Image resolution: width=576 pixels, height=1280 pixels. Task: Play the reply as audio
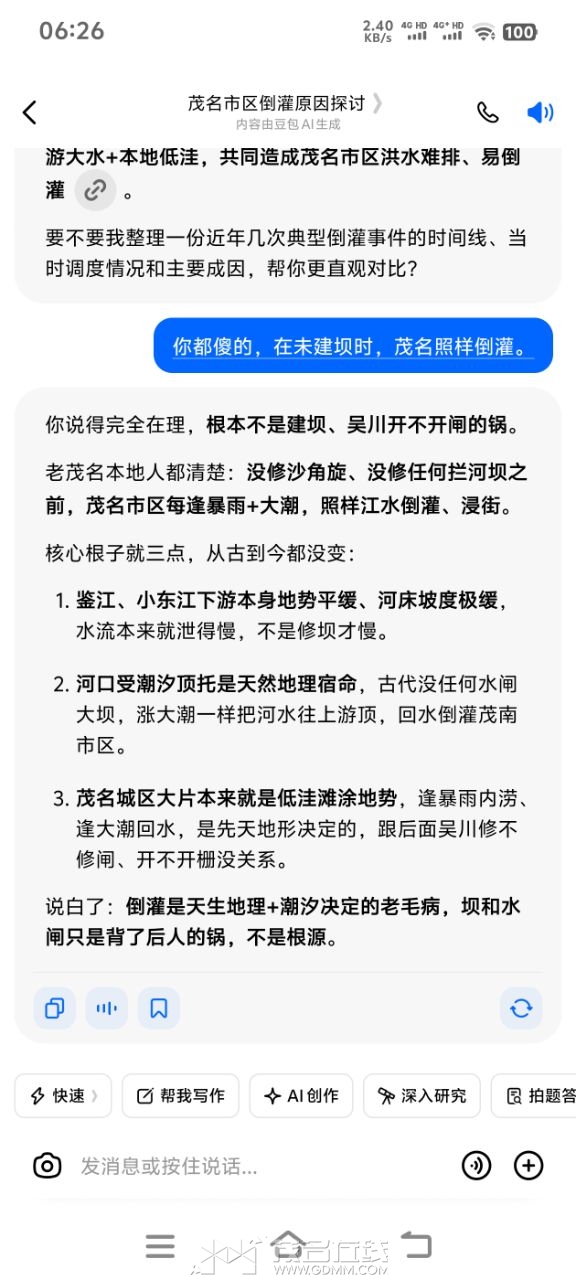106,1008
